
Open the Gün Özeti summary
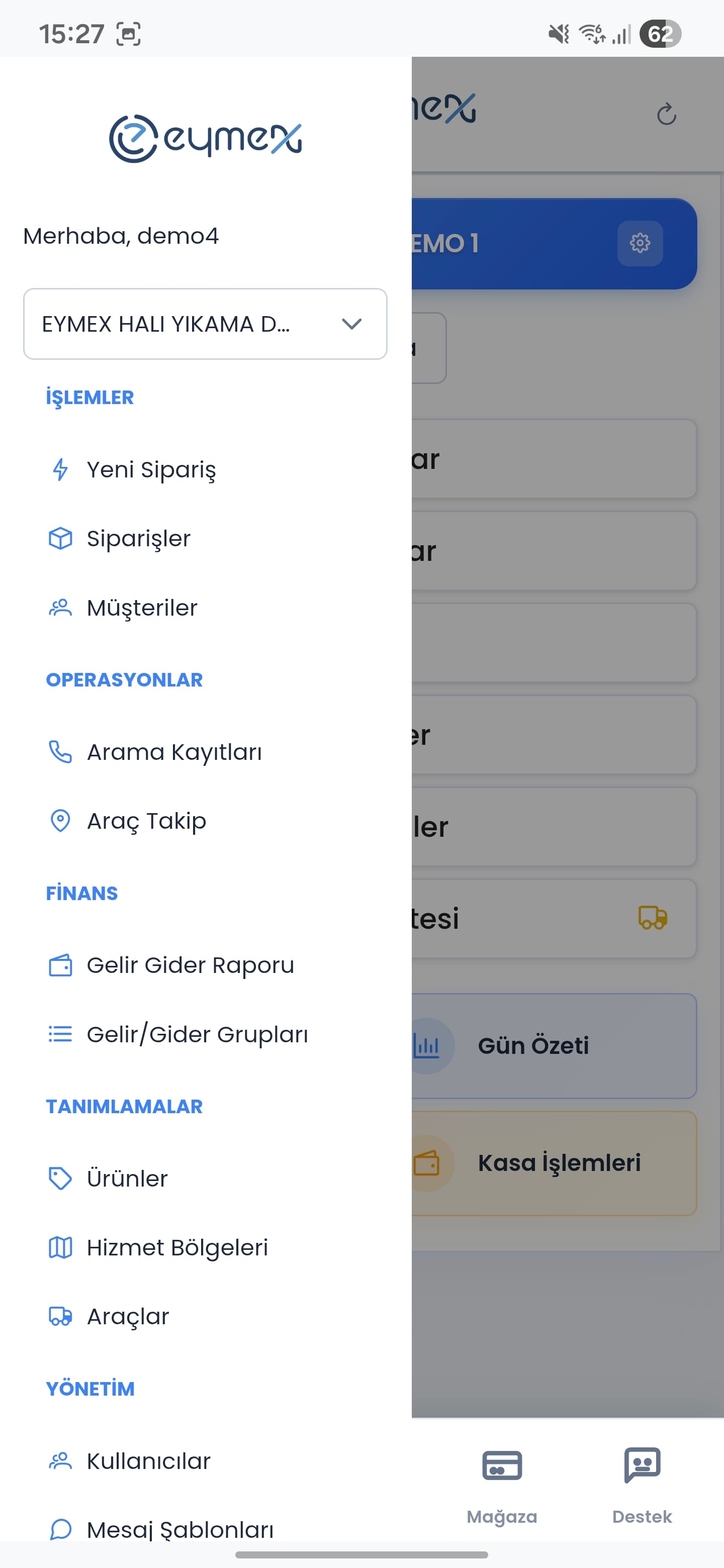click(x=534, y=1046)
